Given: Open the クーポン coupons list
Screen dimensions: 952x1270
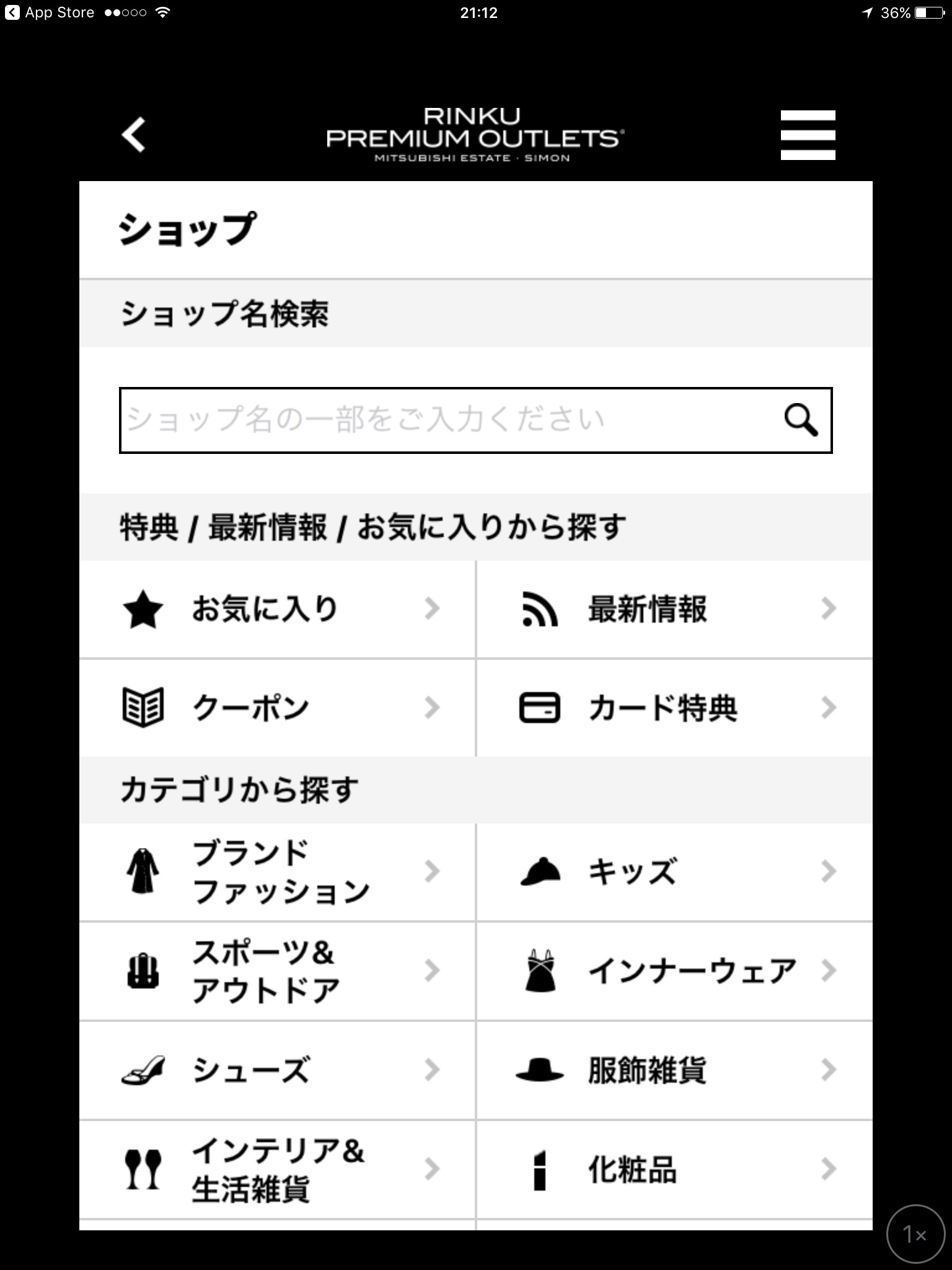Looking at the screenshot, I should (277, 708).
